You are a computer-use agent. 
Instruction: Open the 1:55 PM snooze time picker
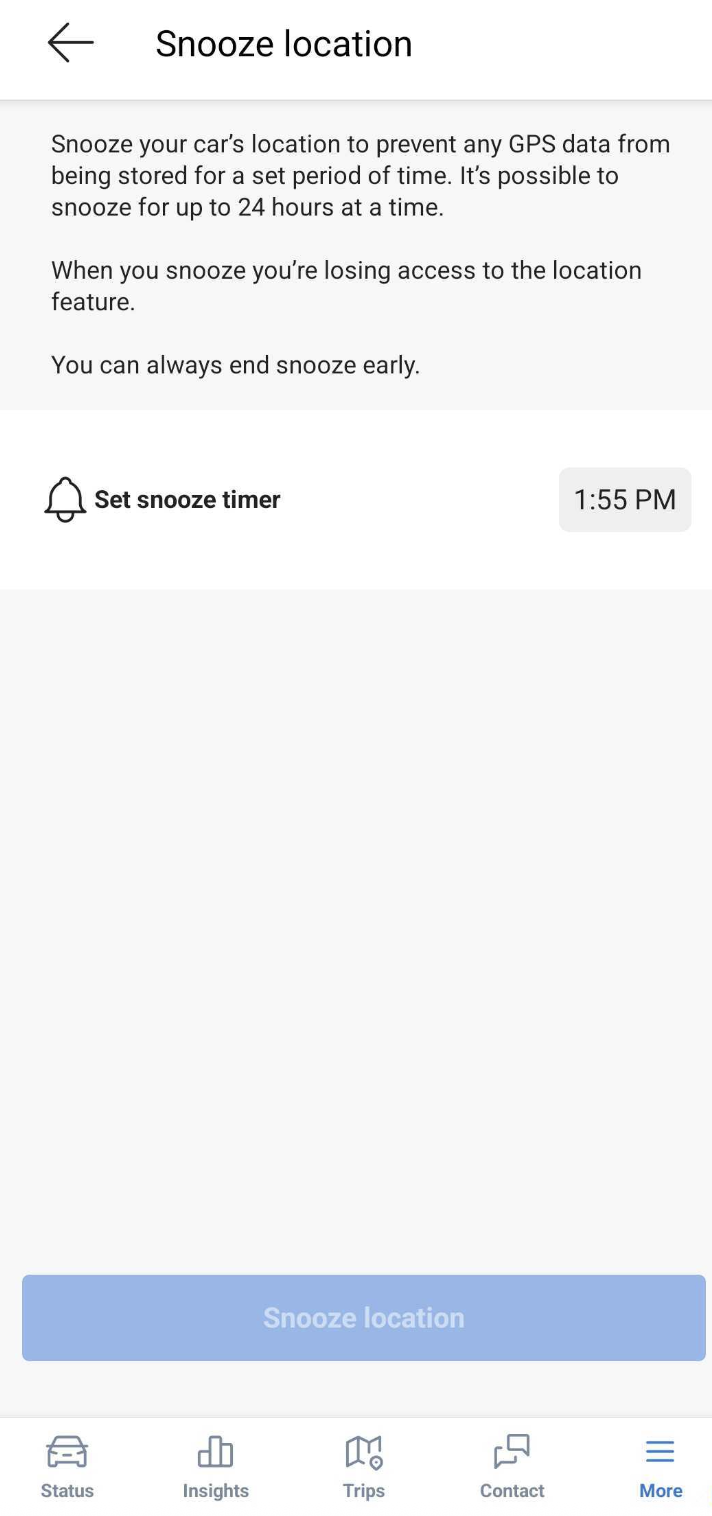click(624, 499)
